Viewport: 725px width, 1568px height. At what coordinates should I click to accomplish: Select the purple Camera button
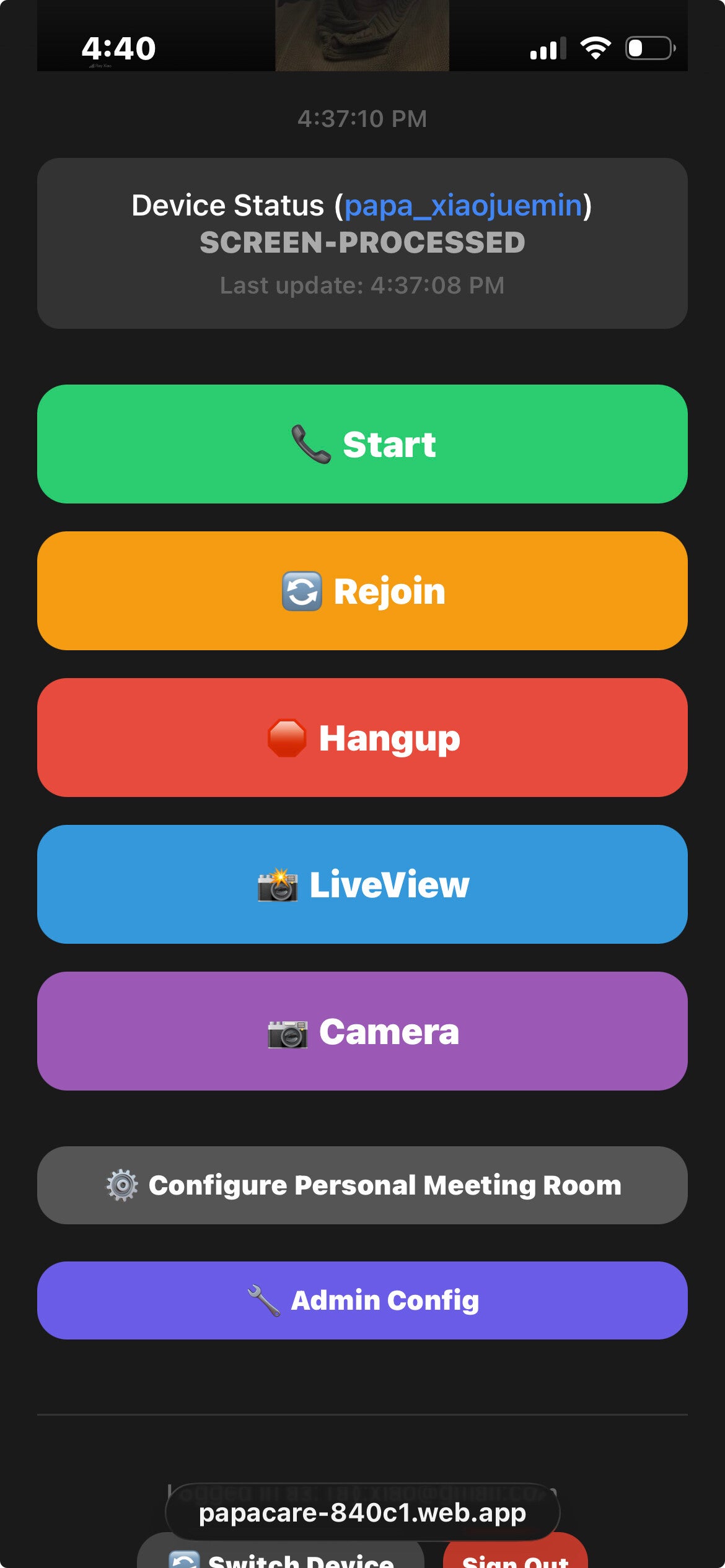(362, 1031)
